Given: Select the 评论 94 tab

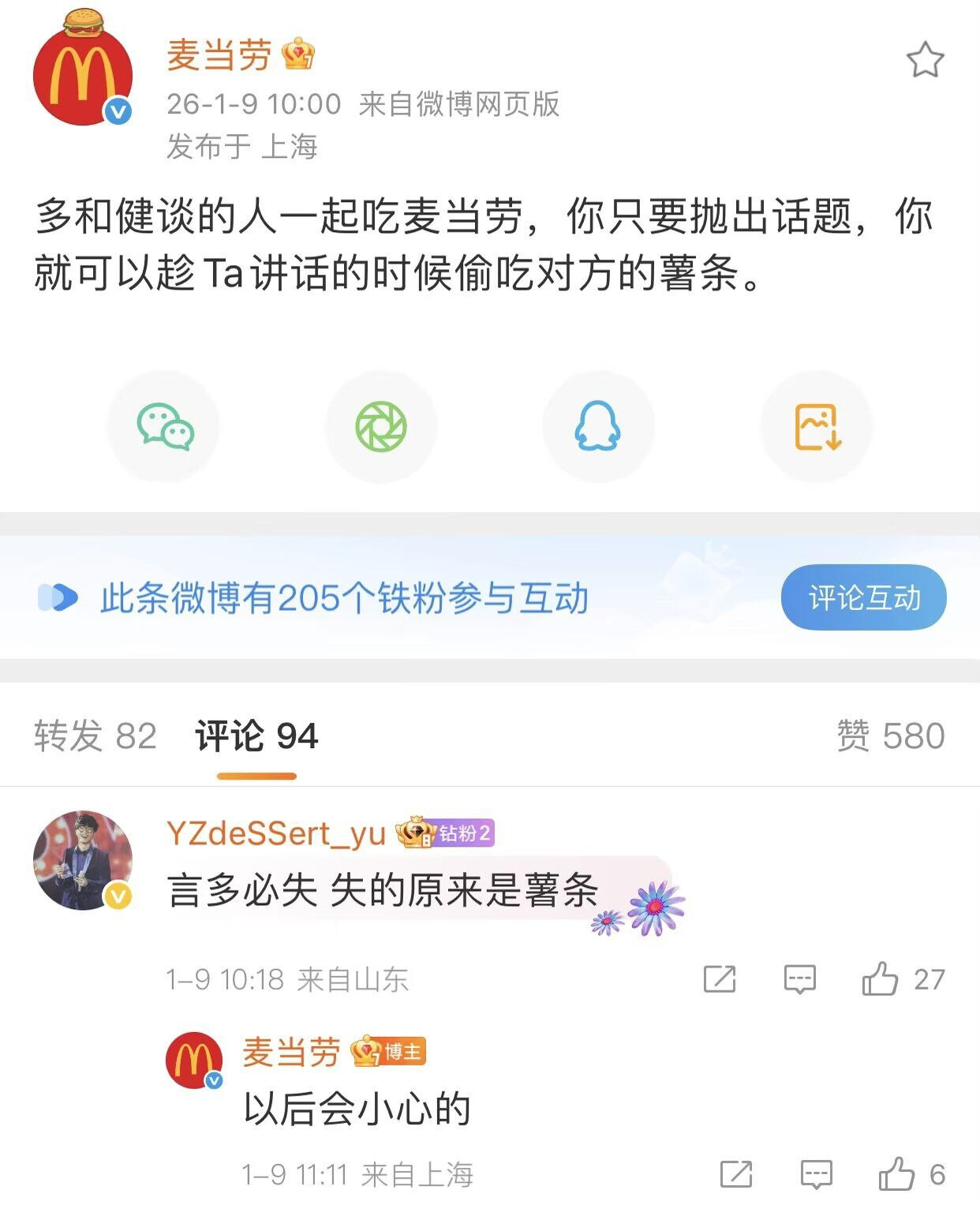Looking at the screenshot, I should (x=256, y=735).
